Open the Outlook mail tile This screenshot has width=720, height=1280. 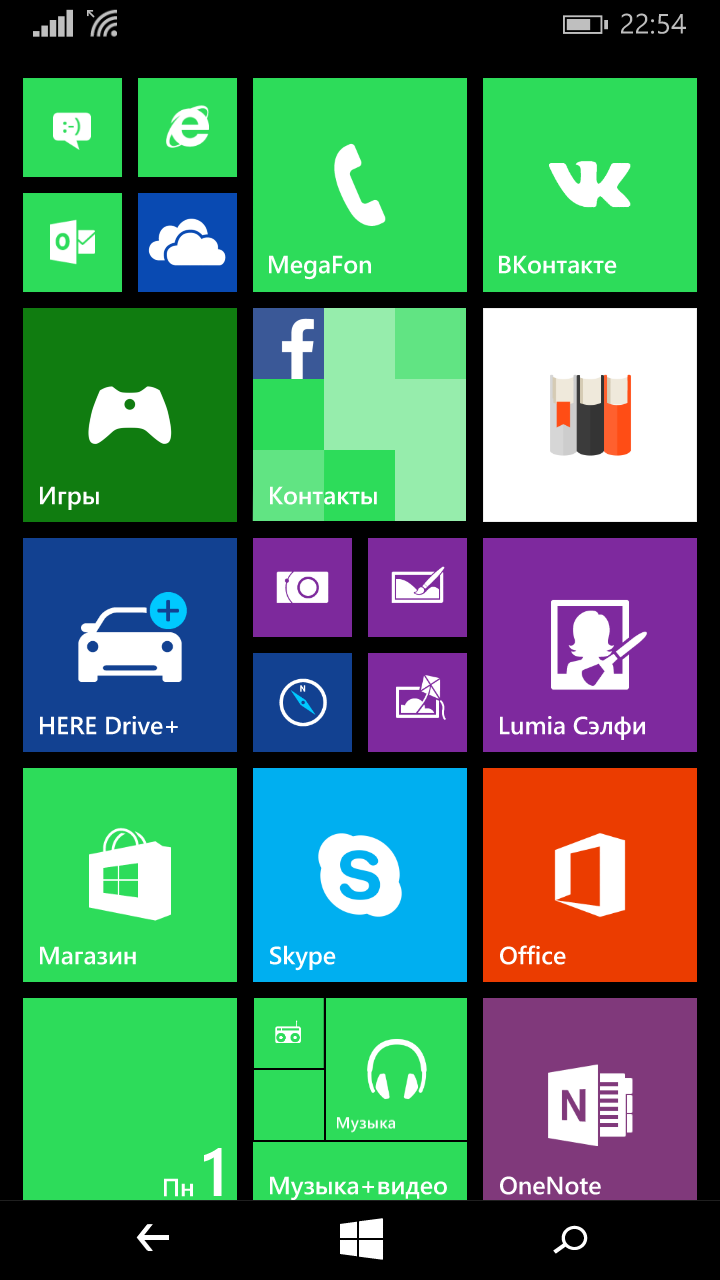(x=72, y=242)
